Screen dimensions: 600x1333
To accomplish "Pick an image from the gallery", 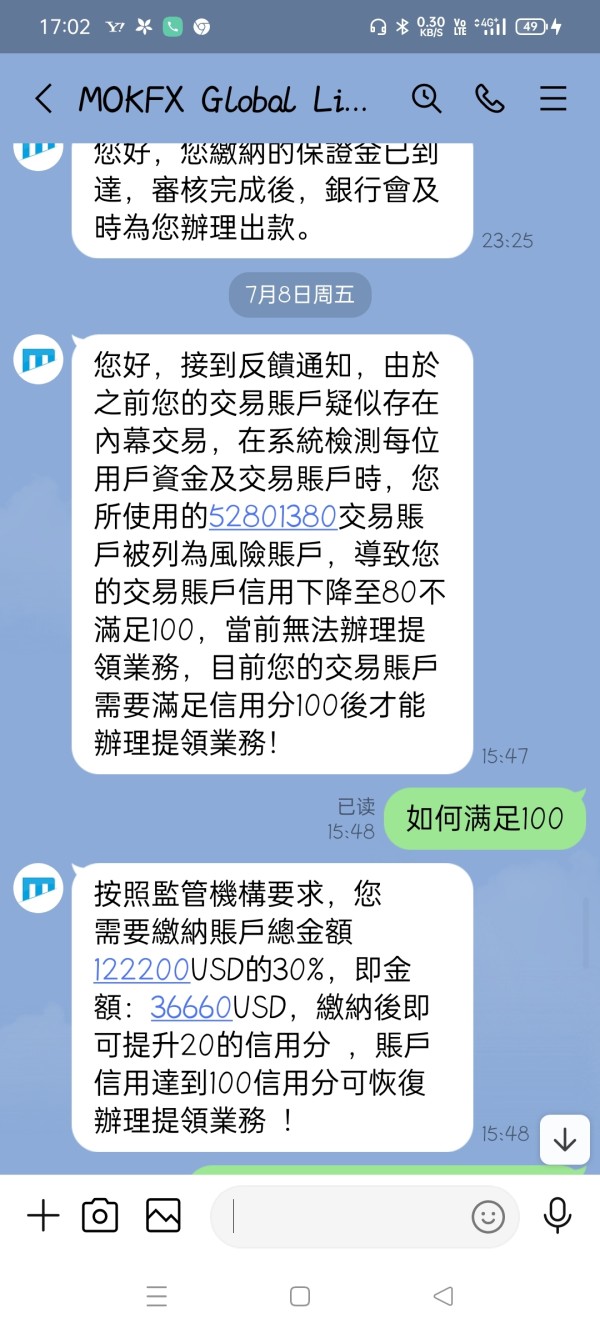I will [163, 1216].
